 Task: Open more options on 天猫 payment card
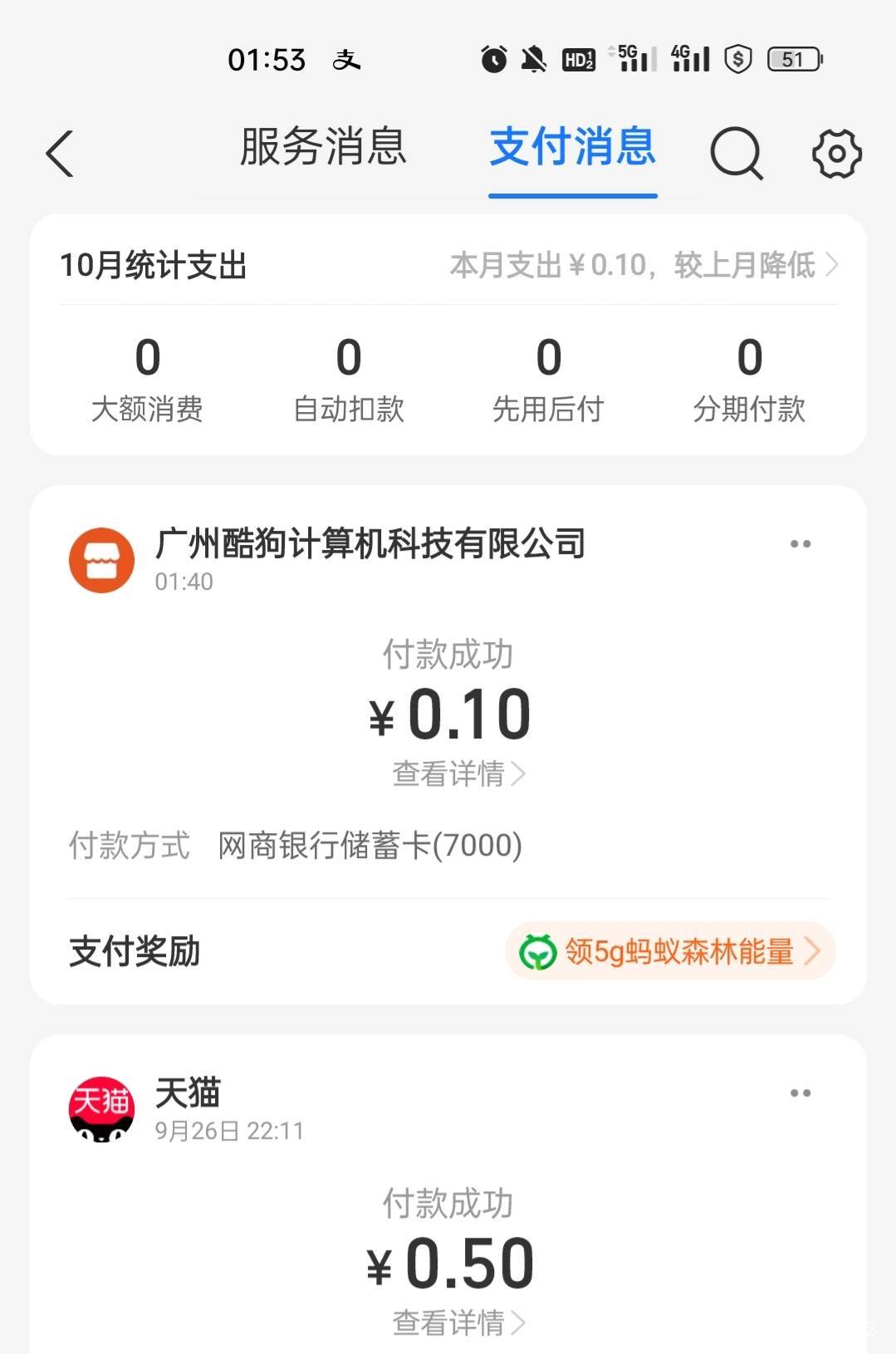tap(801, 1093)
